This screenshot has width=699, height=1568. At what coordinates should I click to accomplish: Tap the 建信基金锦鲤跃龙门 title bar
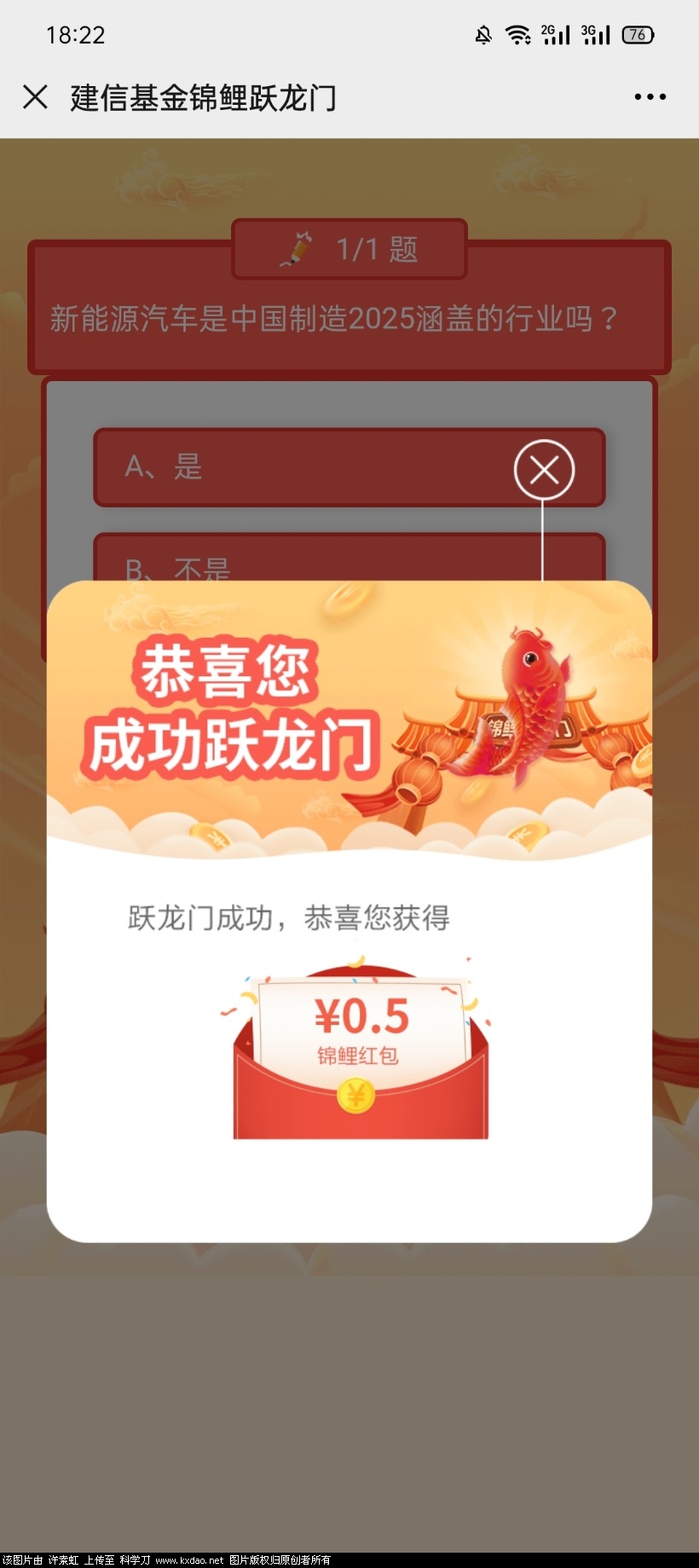coord(203,98)
